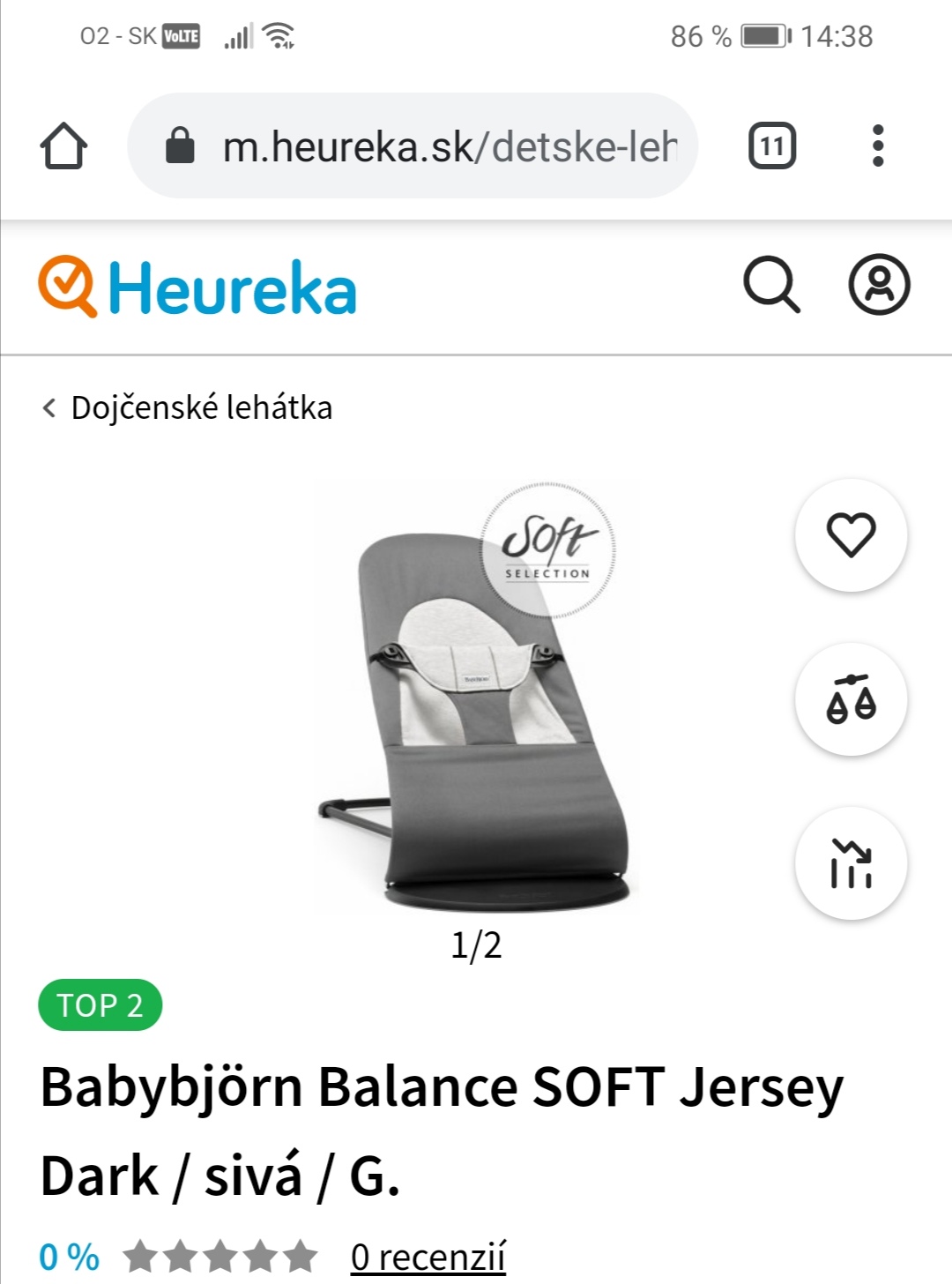Screen dimensions: 952x1284
Task: Add the product to favorites with heart
Action: (x=851, y=534)
